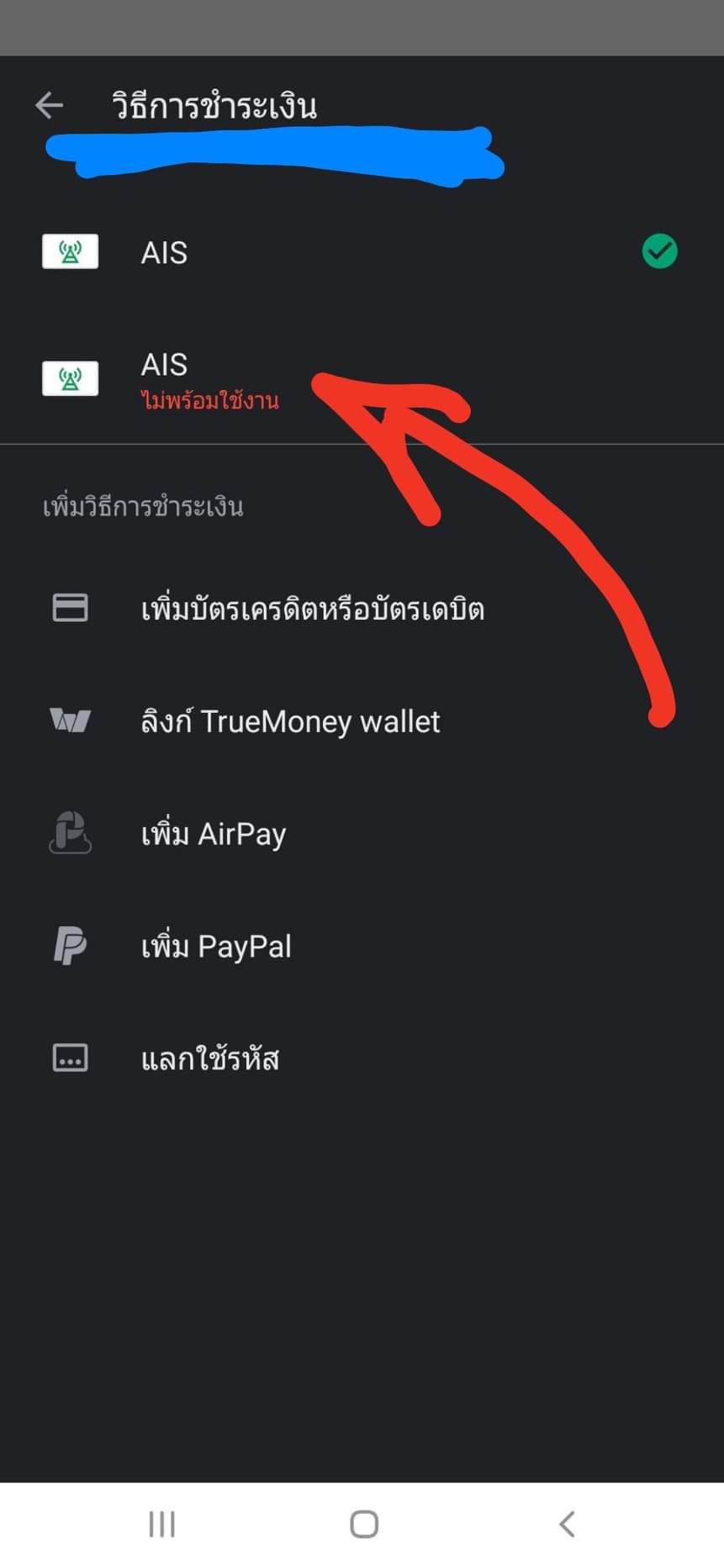724x1568 pixels.
Task: Open the recent apps view
Action: (161, 1524)
